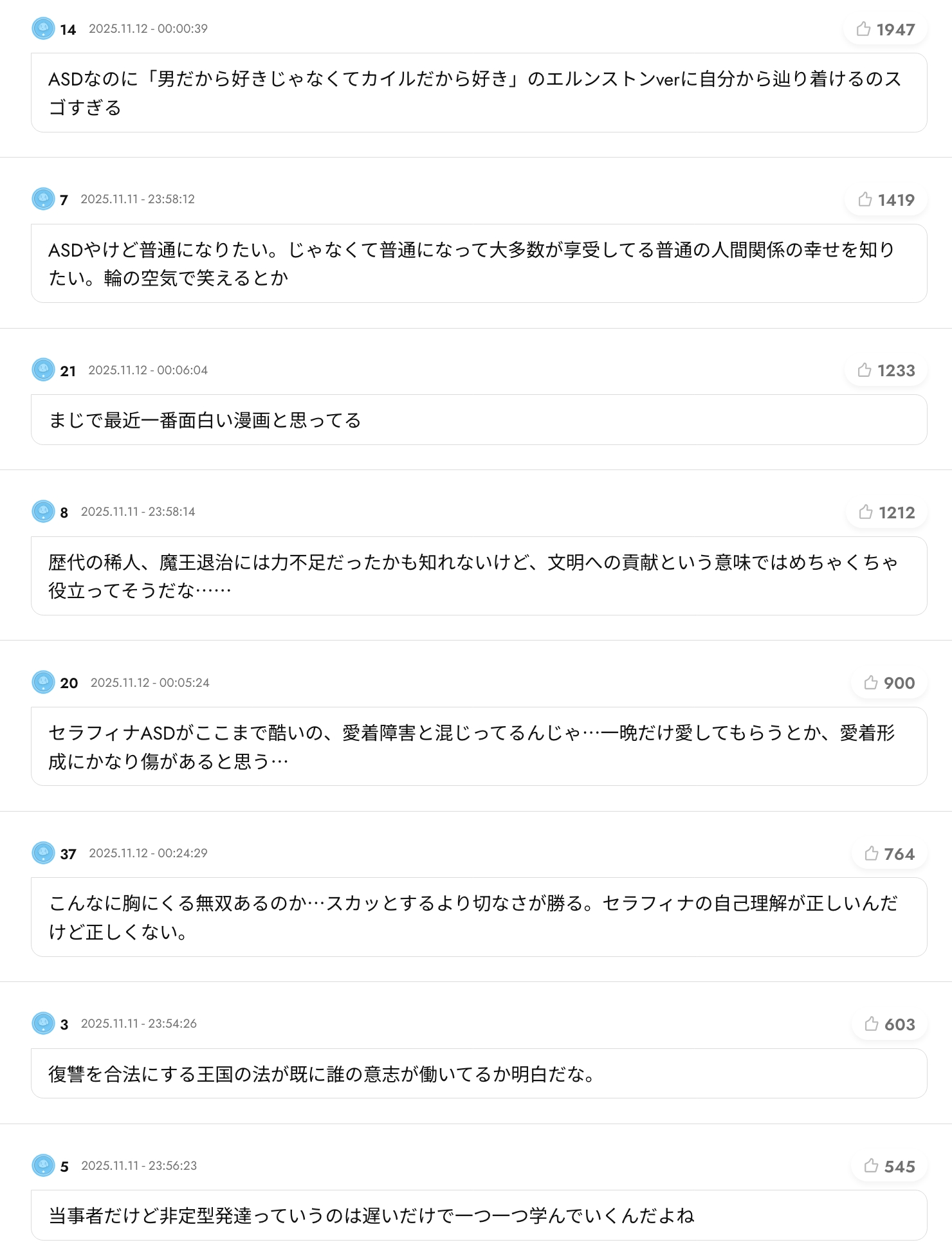Like comment 14 with 1947 likes
Screen dimensions: 952x1256
click(x=864, y=29)
